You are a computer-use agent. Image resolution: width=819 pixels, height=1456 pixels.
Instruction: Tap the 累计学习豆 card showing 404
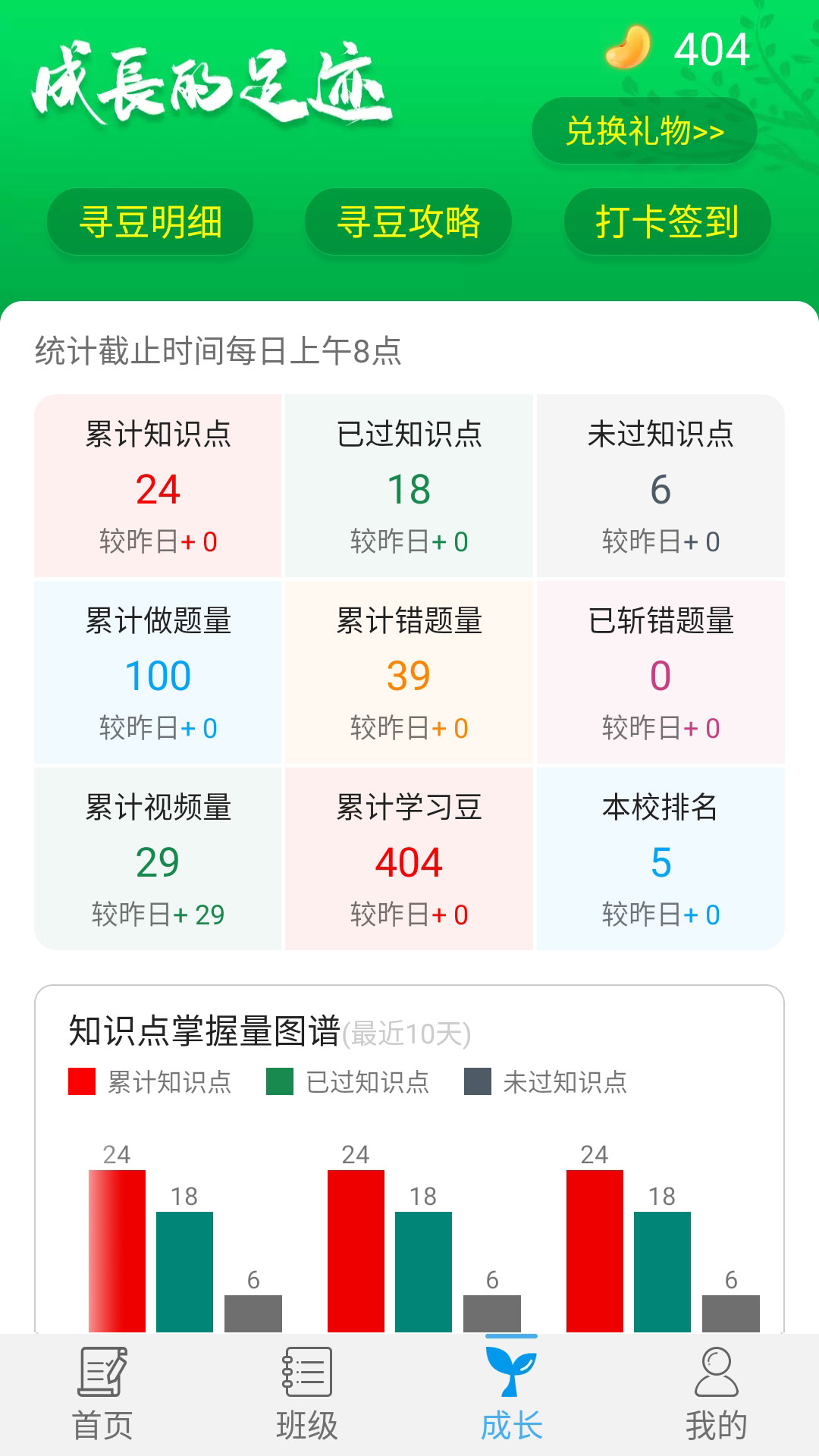409,860
